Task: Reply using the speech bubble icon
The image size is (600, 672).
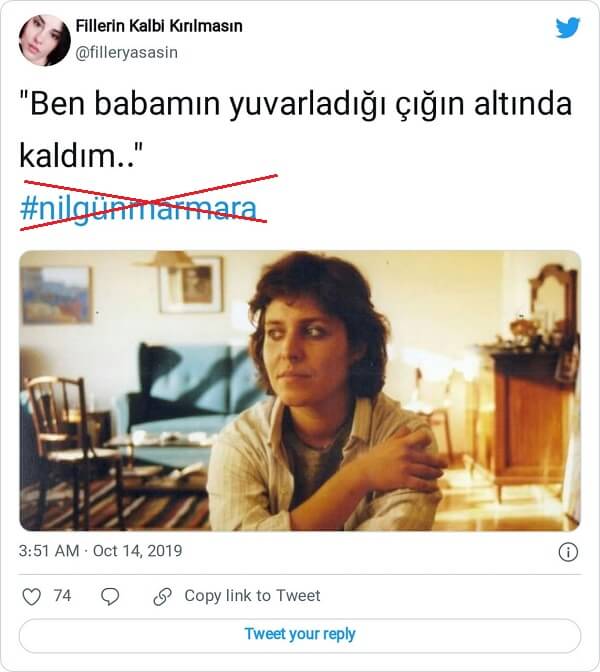Action: pyautogui.click(x=111, y=596)
